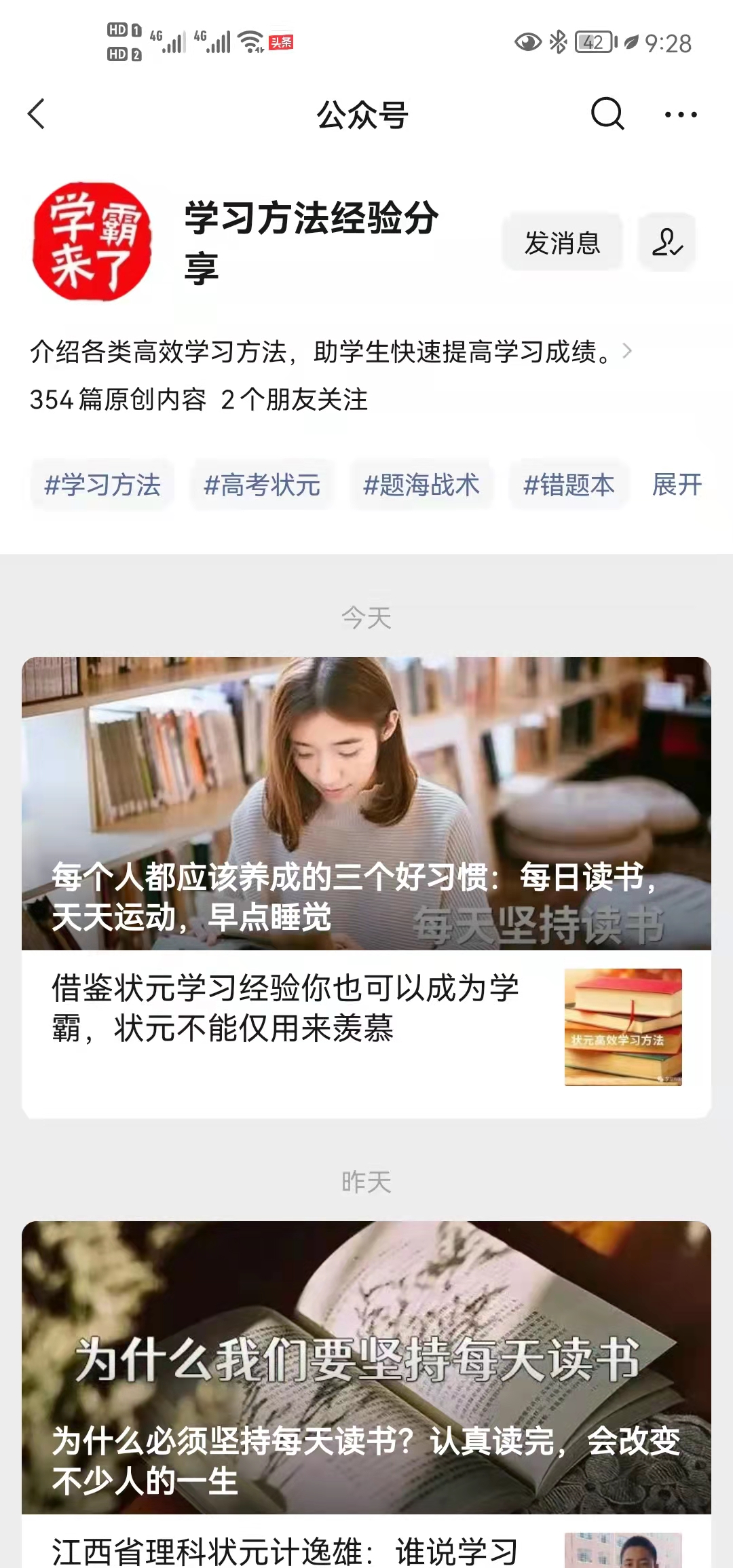Select the #高考状元 tag
The height and width of the screenshot is (1568, 733).
tap(262, 485)
